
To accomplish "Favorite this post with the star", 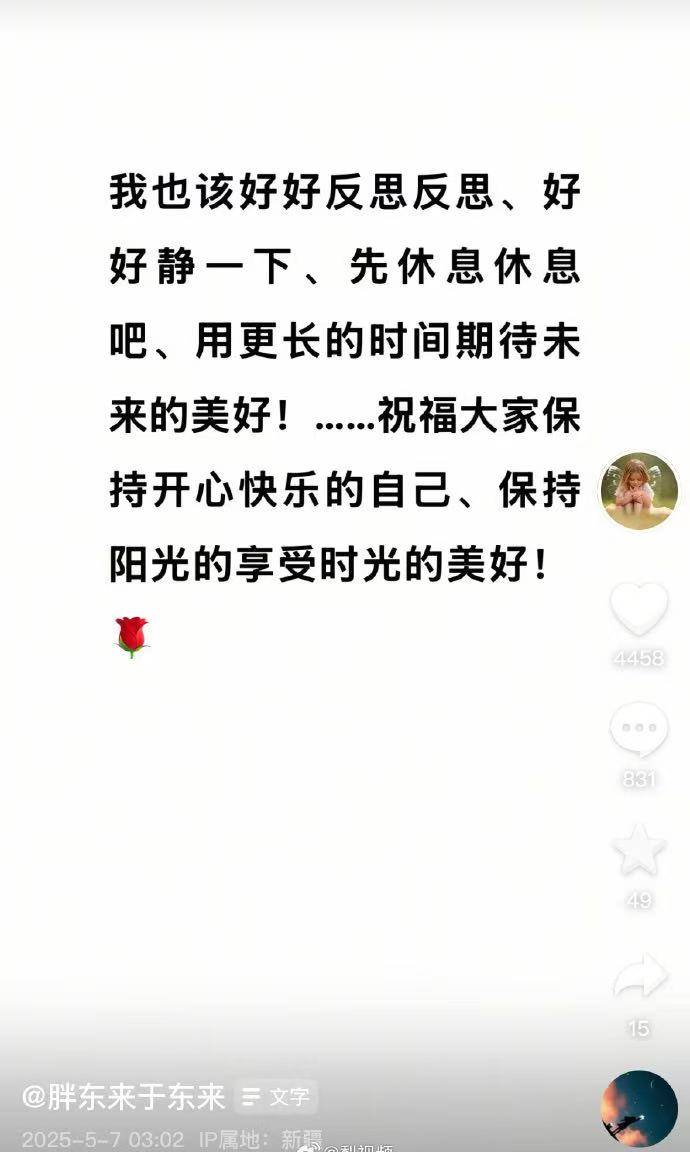I will (639, 851).
